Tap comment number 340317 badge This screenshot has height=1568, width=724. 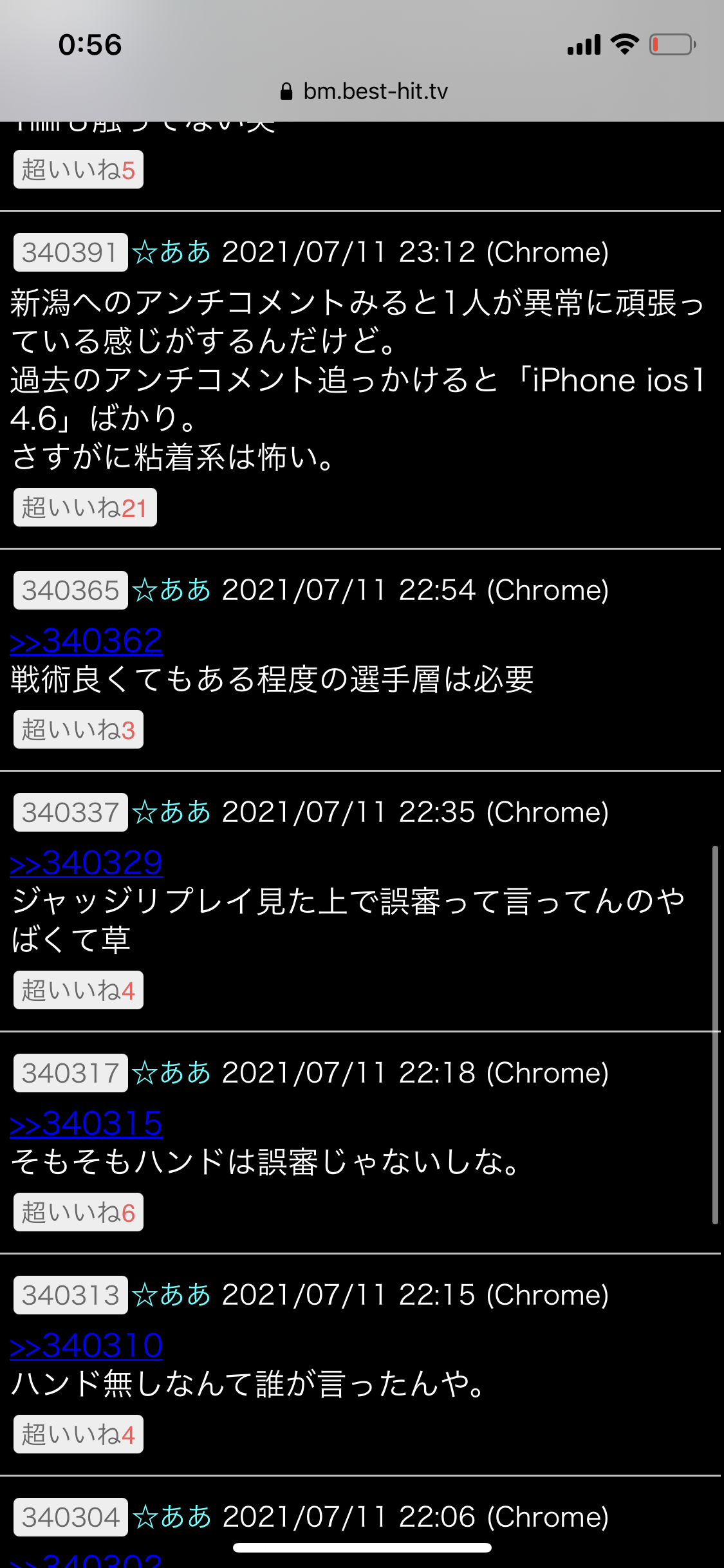(70, 1073)
